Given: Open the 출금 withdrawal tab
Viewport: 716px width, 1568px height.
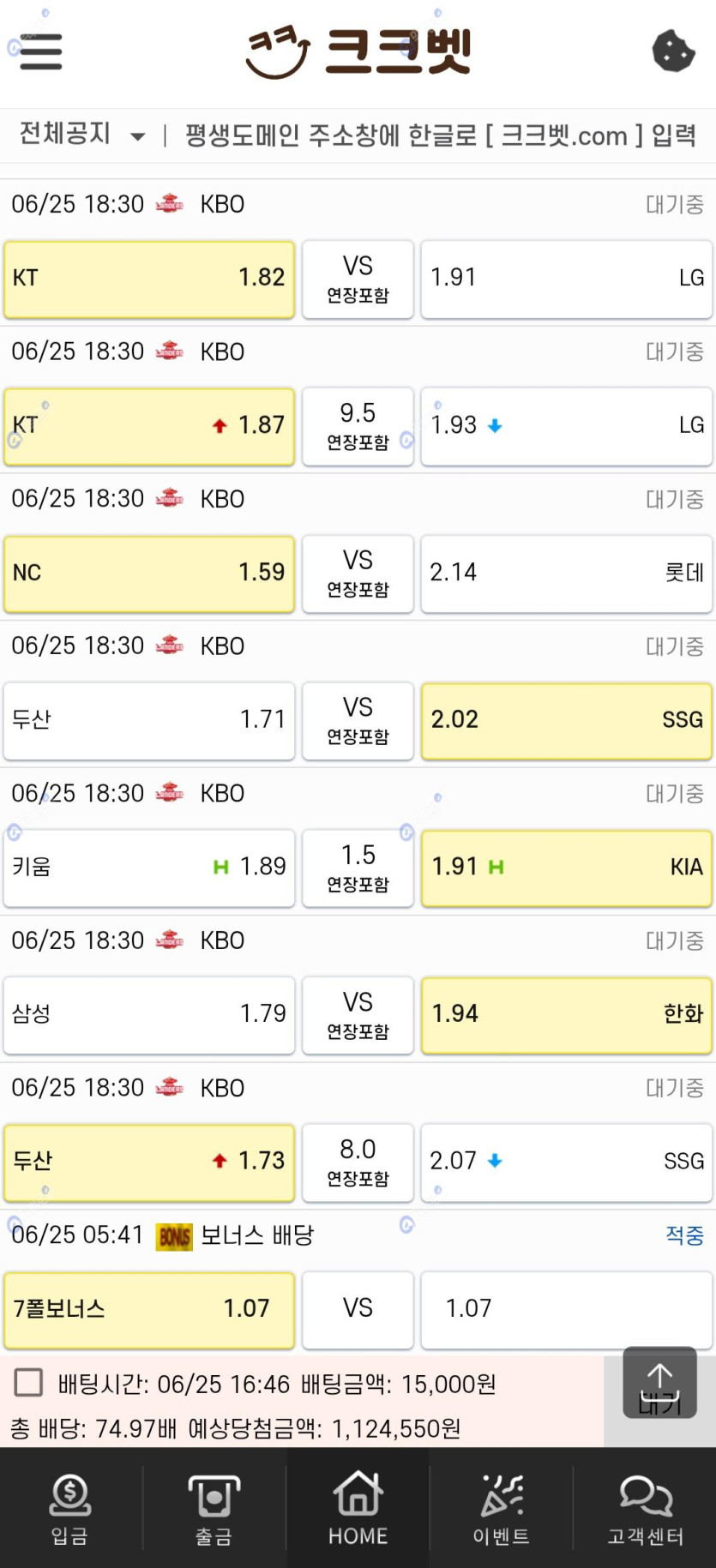Looking at the screenshot, I should point(214,1509).
